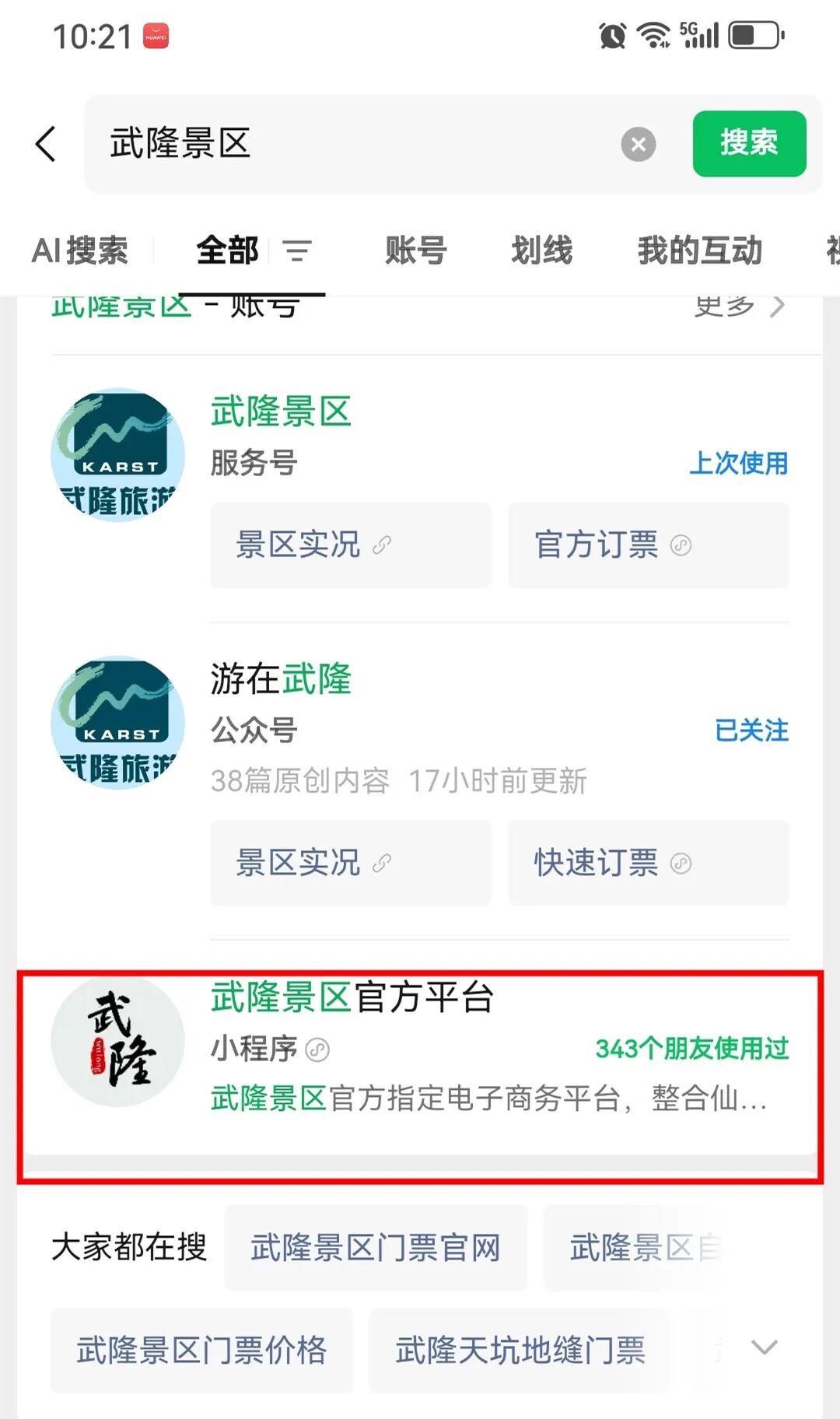Expand more 大家都在搜 suggestions
The height and width of the screenshot is (1419, 840).
(x=764, y=1347)
